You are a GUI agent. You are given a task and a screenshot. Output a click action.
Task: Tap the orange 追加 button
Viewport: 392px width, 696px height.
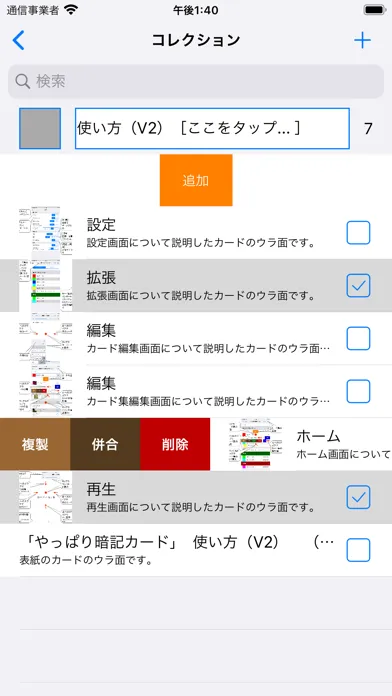(196, 180)
